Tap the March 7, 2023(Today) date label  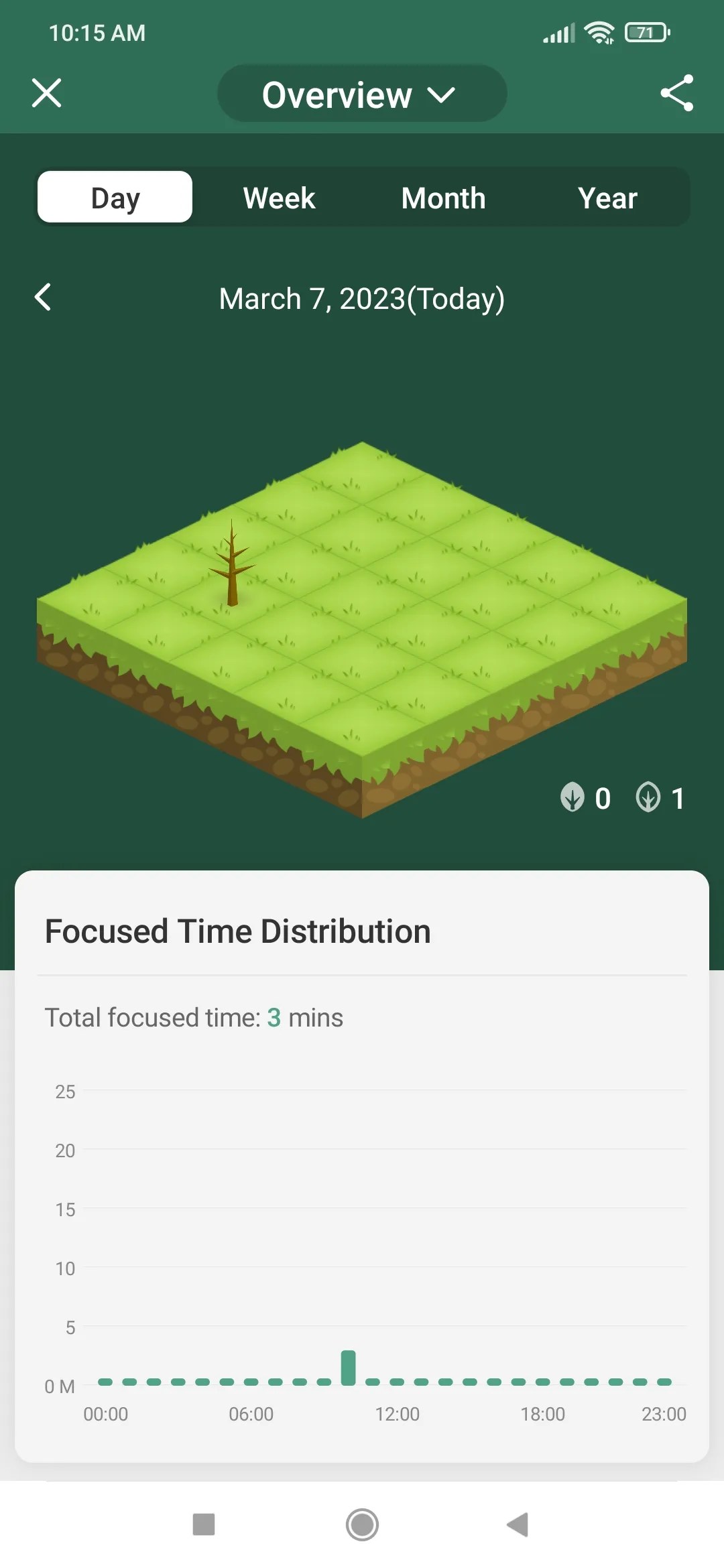362,298
